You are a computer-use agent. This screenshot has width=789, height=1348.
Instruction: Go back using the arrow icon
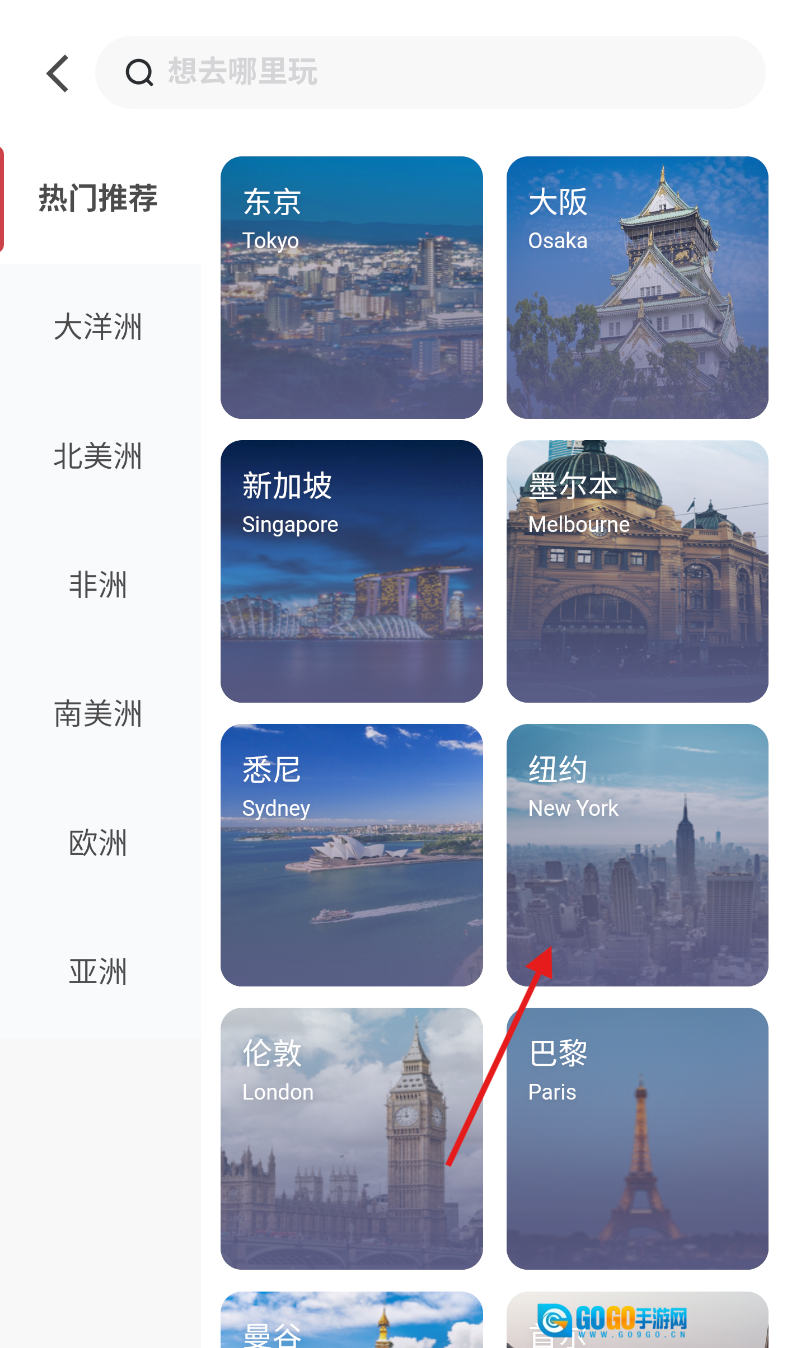[x=58, y=73]
